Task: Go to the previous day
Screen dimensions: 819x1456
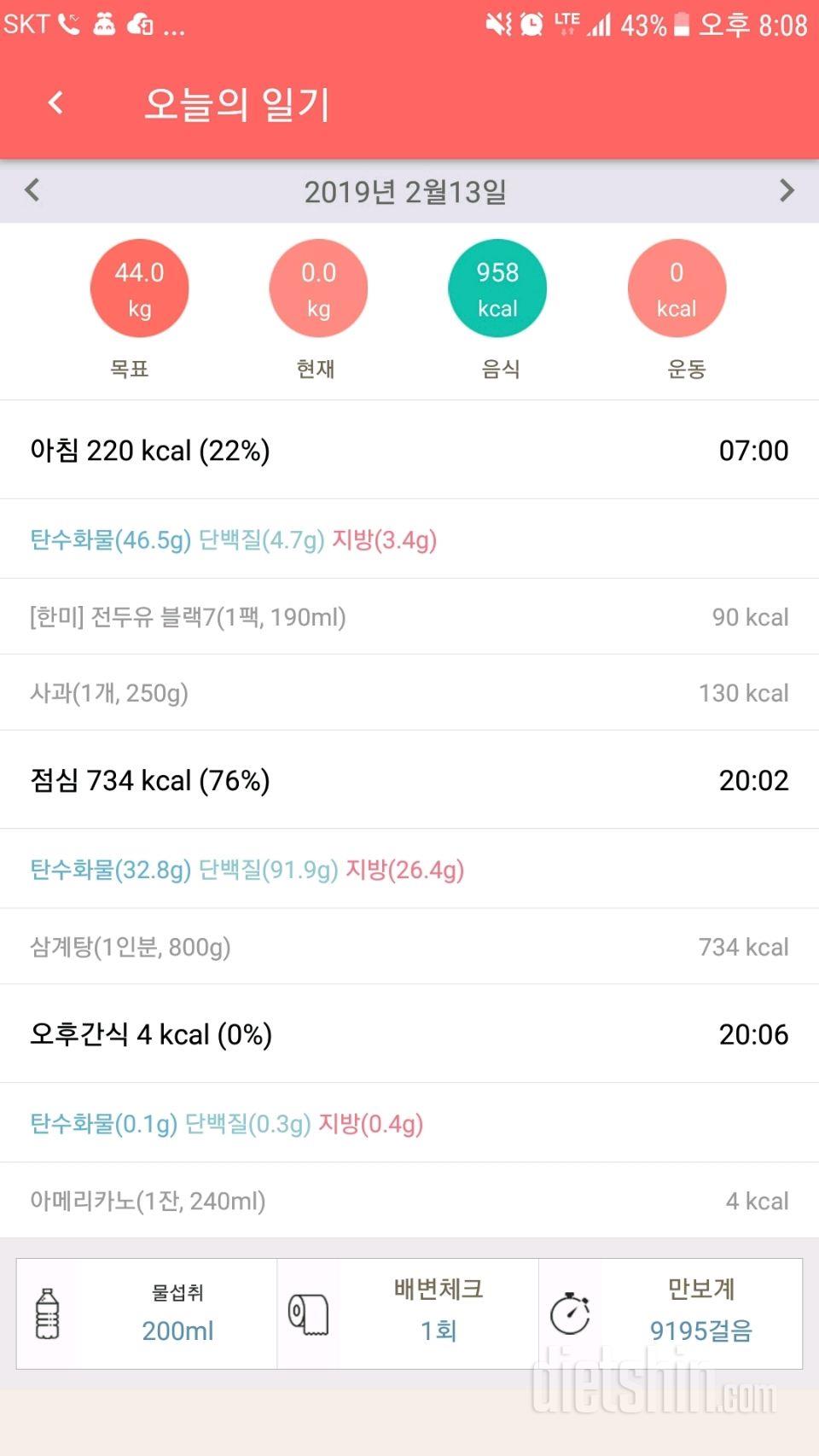Action: pyautogui.click(x=32, y=189)
